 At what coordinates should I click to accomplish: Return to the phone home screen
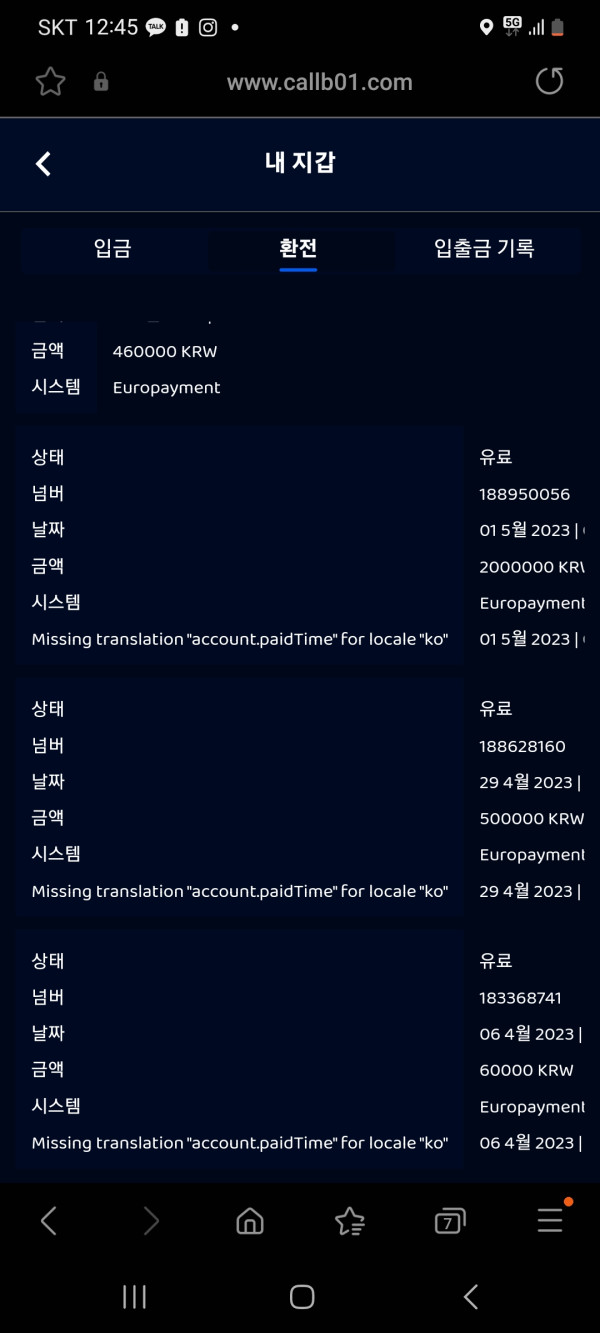pyautogui.click(x=301, y=1297)
